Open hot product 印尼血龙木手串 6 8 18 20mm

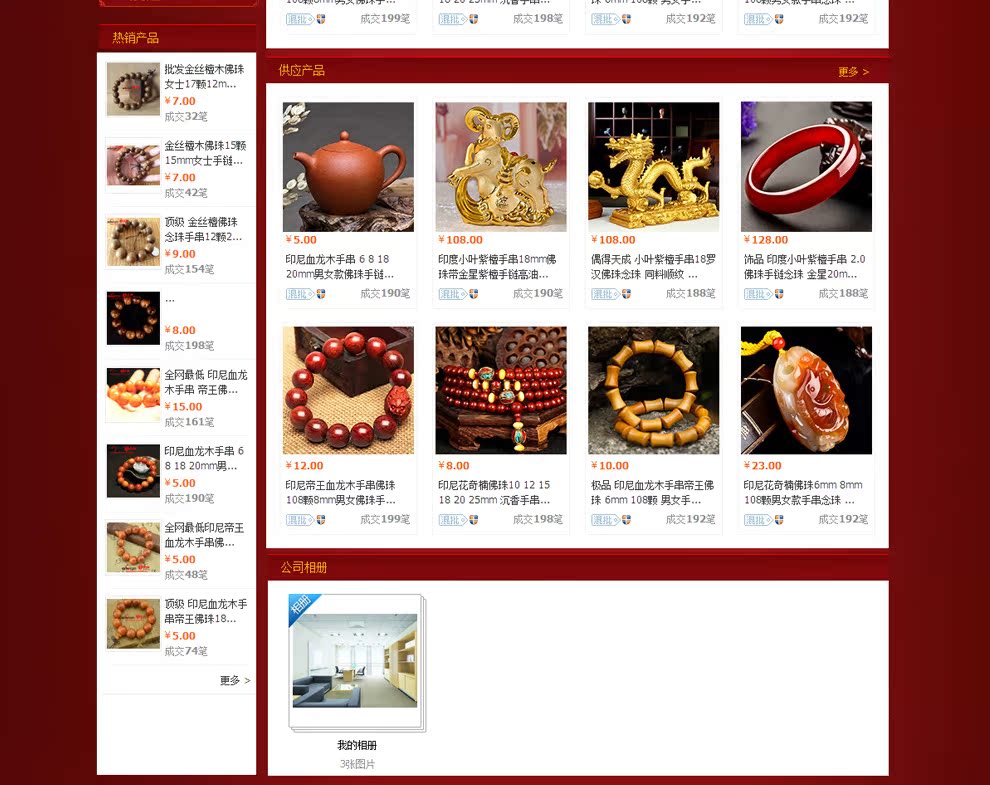[204, 458]
